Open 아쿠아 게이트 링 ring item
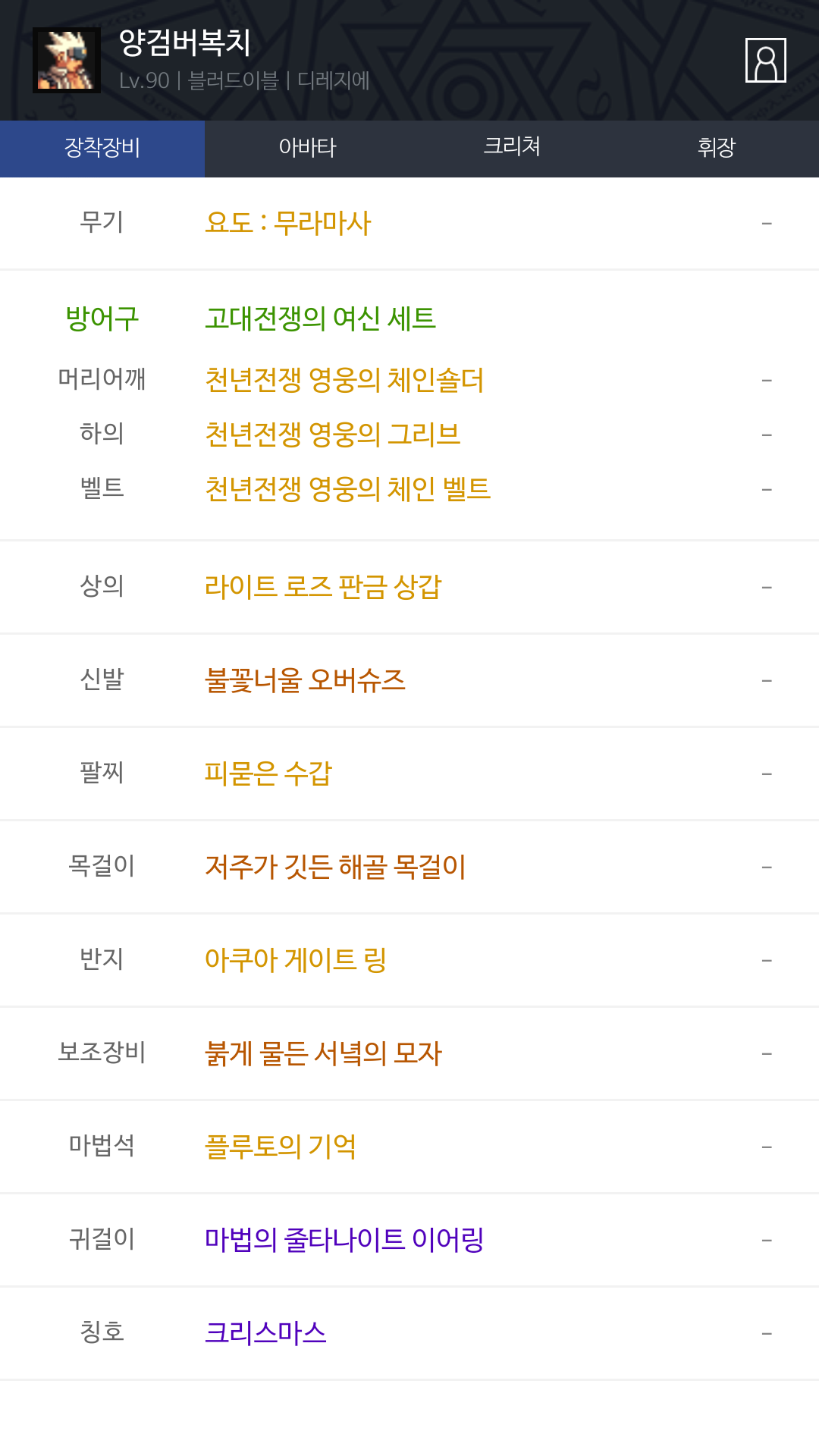The width and height of the screenshot is (819, 1456). click(296, 960)
